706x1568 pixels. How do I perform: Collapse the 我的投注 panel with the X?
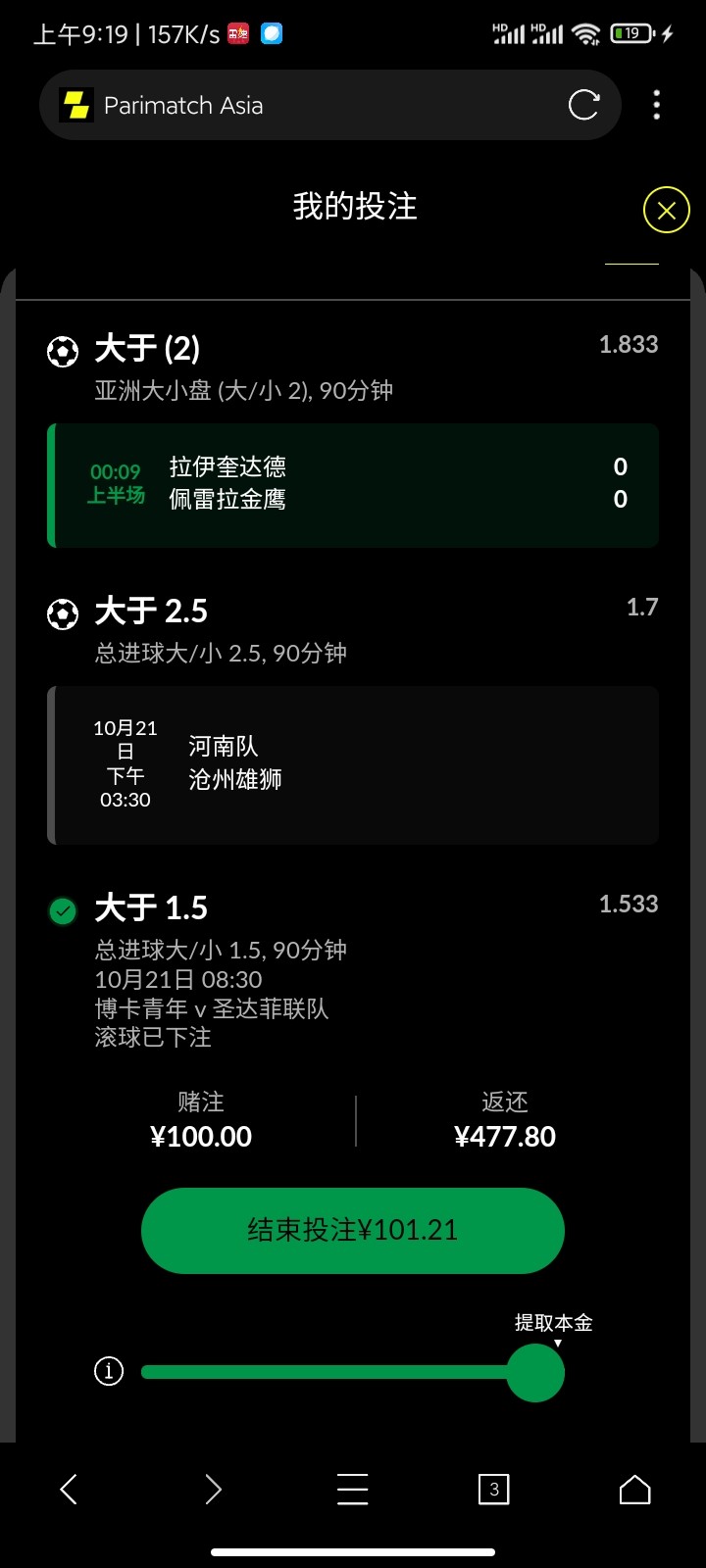click(666, 209)
